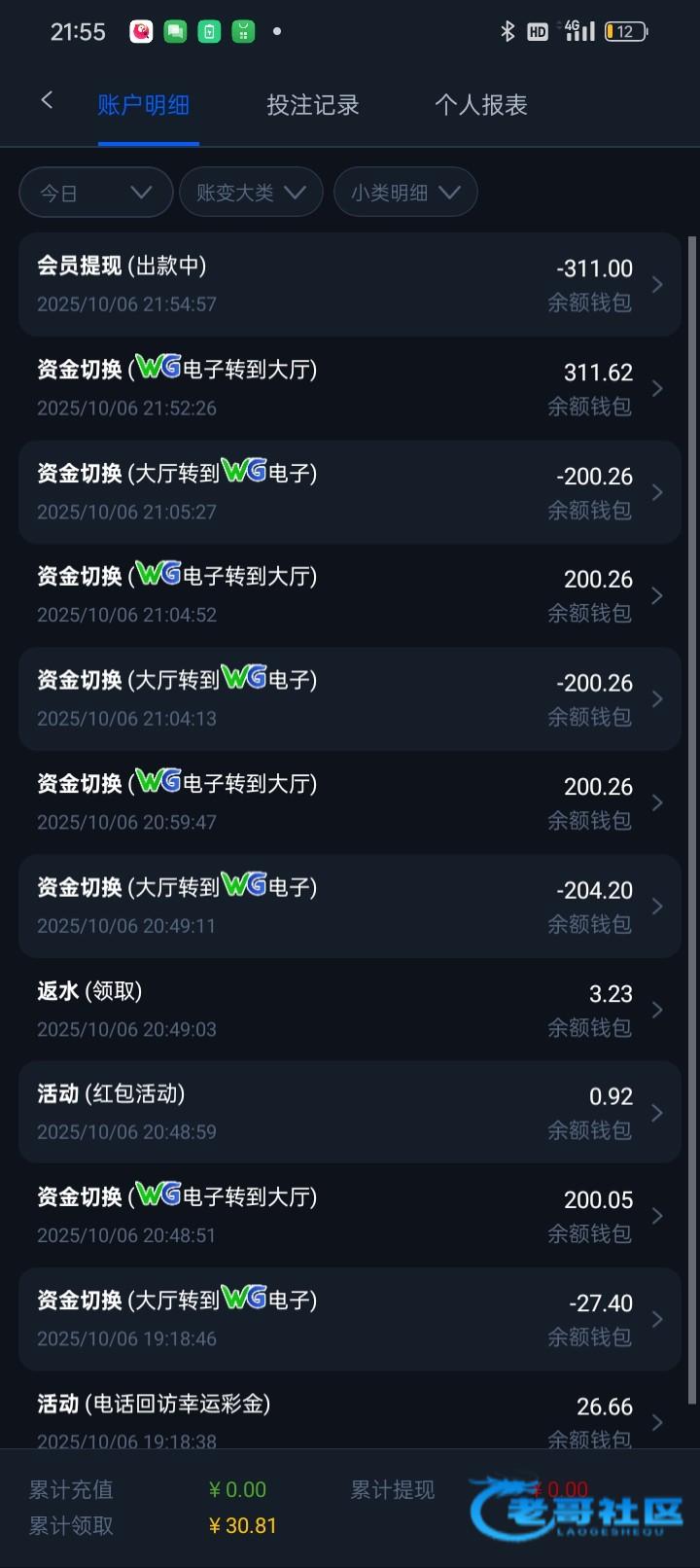Expand the 小类明细 filter dropdown
Image resolution: width=700 pixels, height=1568 pixels.
pos(405,193)
